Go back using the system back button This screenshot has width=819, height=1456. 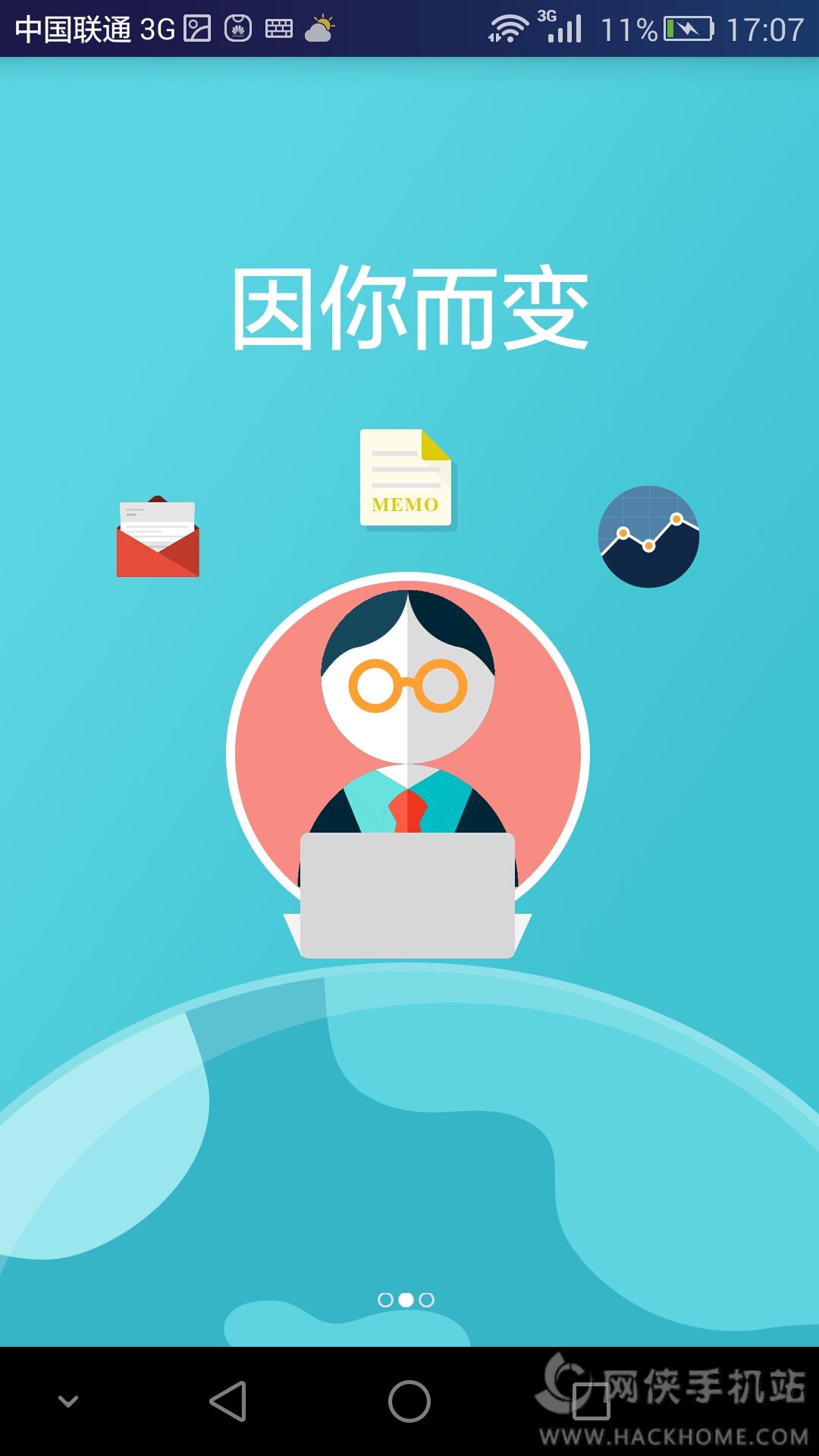pyautogui.click(x=228, y=1401)
